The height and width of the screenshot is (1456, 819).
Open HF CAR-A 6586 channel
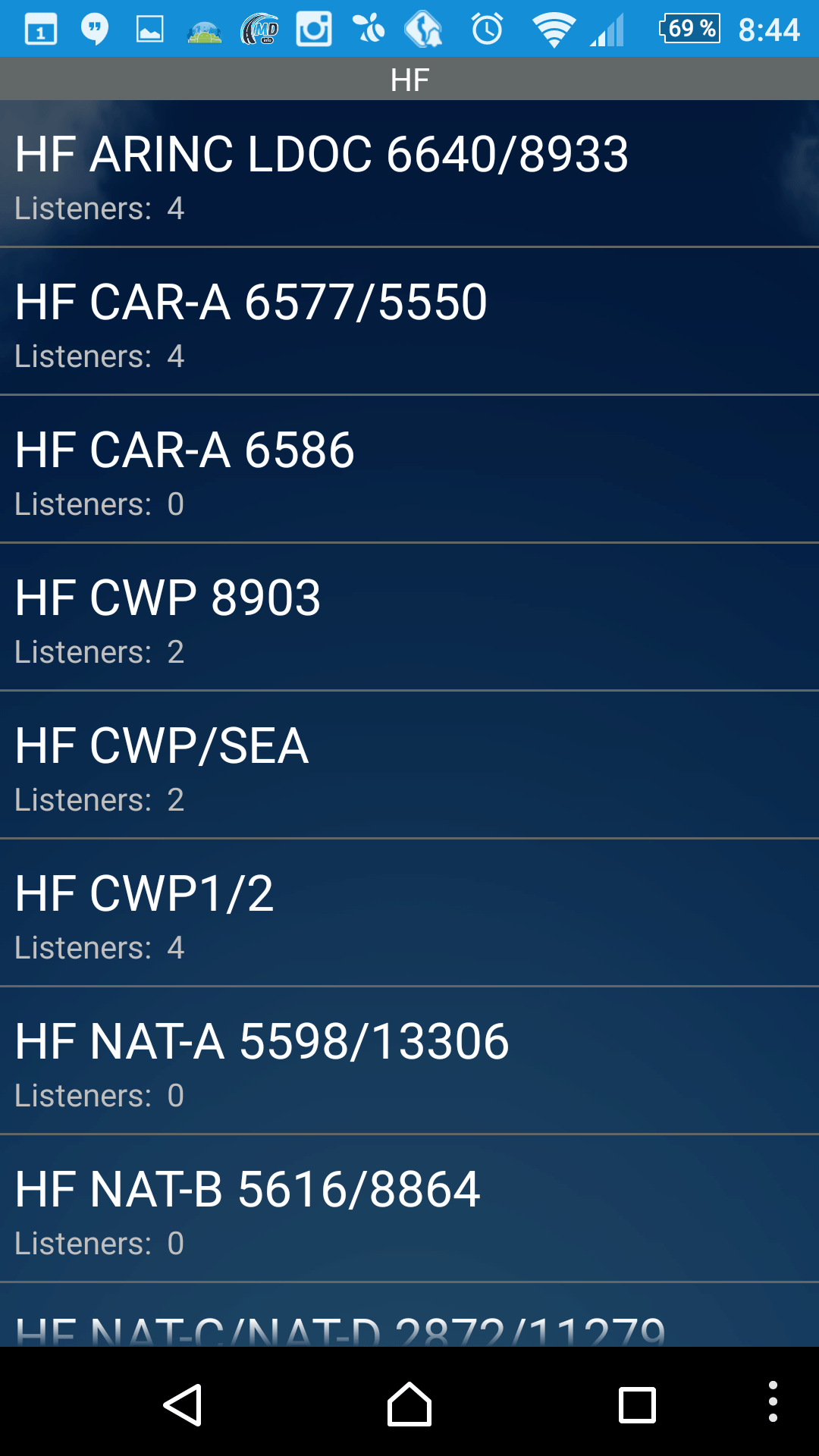(409, 469)
